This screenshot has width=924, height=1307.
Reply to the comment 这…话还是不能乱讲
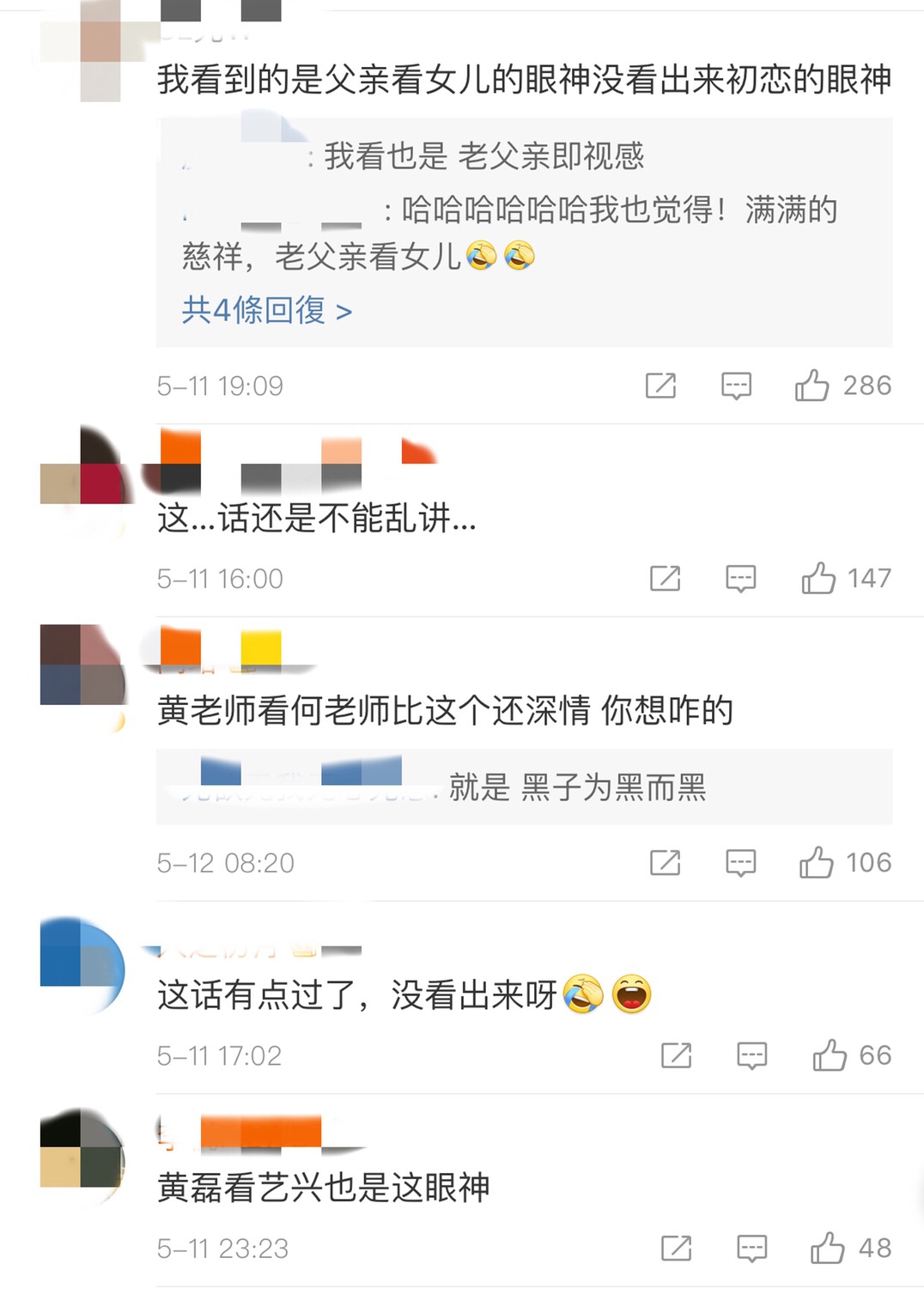coord(740,579)
